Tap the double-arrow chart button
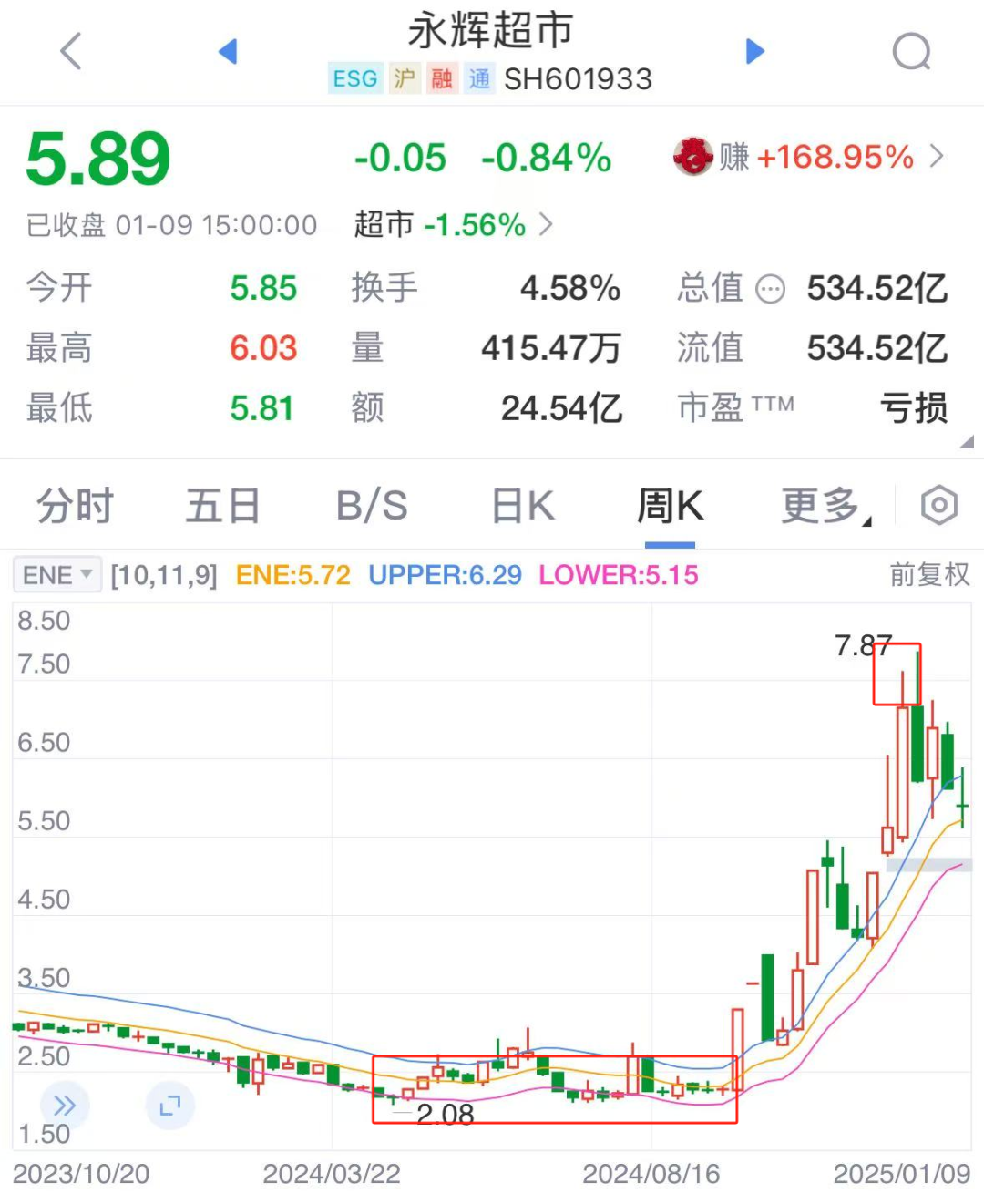This screenshot has width=984, height=1204. pos(65,1106)
